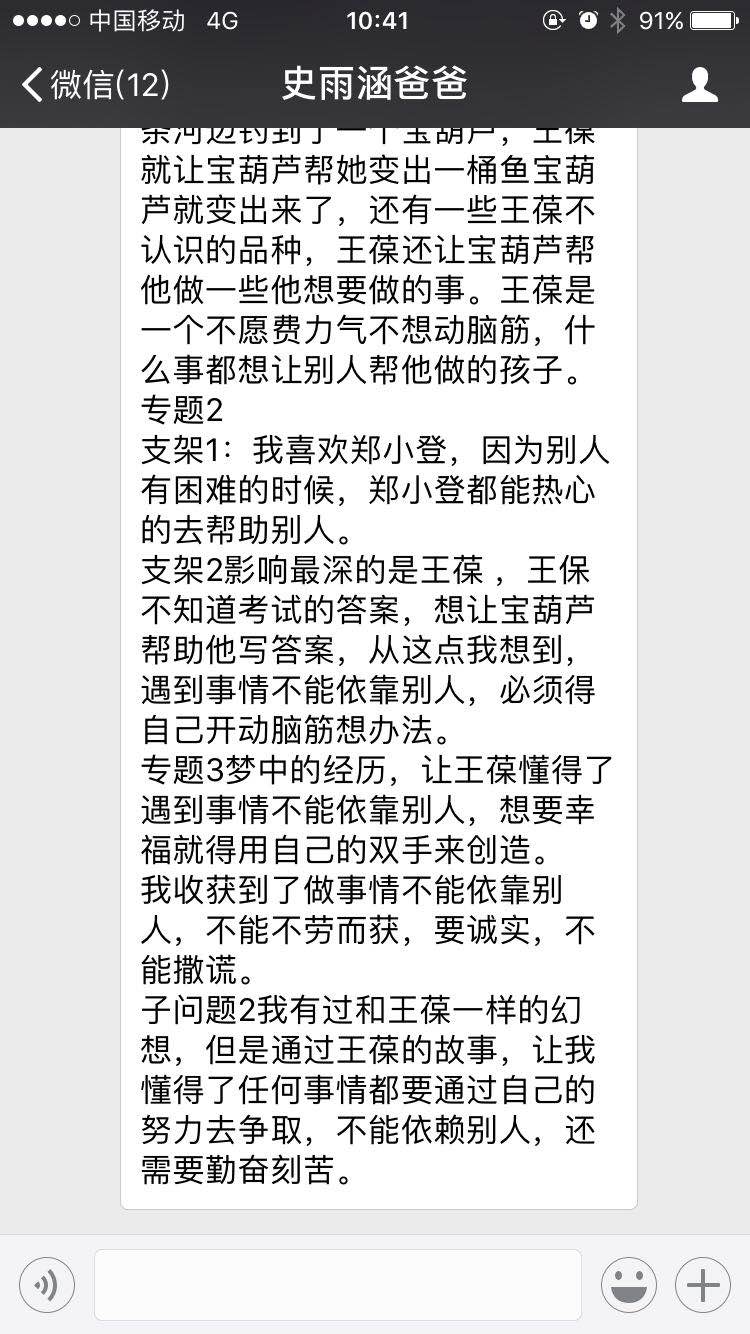Tap the message text field

(338, 1285)
